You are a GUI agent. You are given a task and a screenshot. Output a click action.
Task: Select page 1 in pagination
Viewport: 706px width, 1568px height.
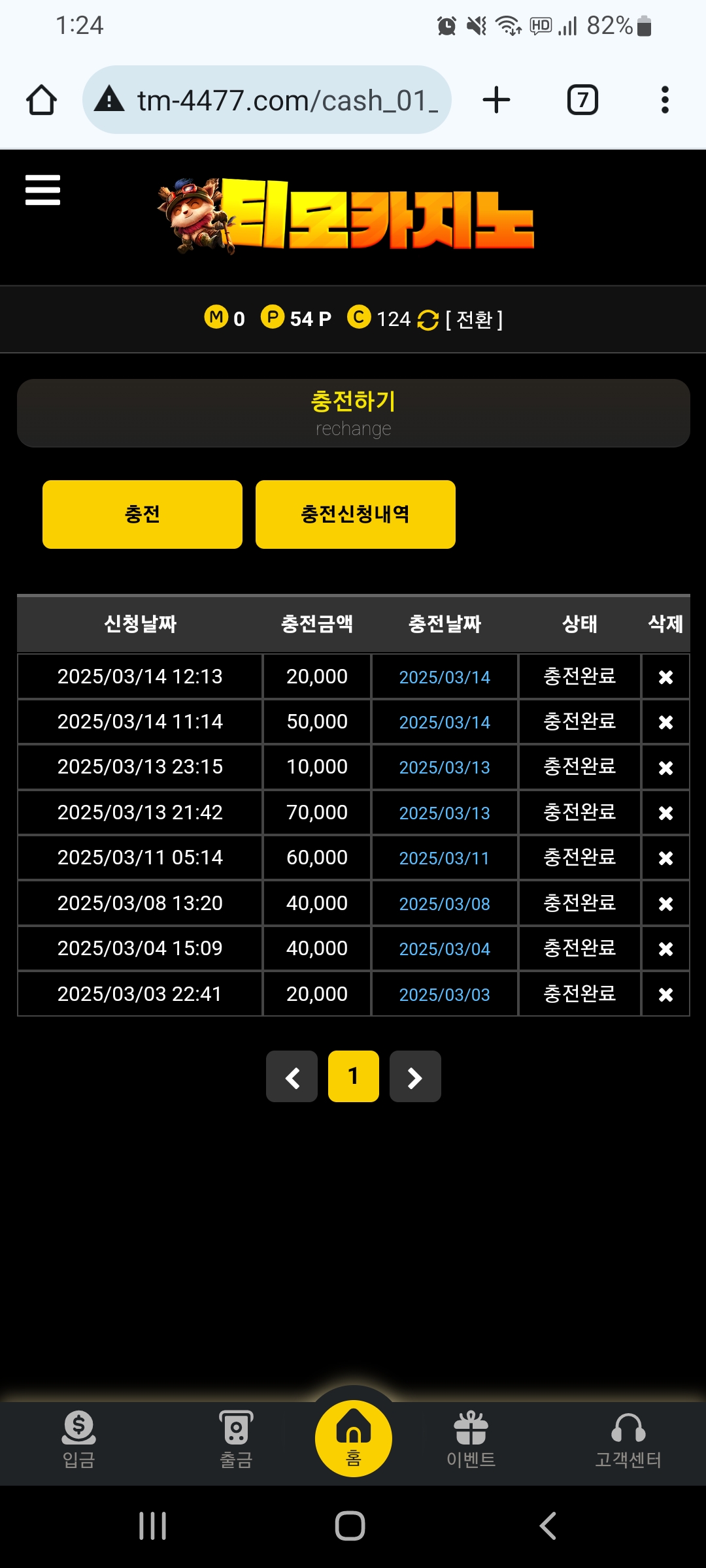[353, 1077]
